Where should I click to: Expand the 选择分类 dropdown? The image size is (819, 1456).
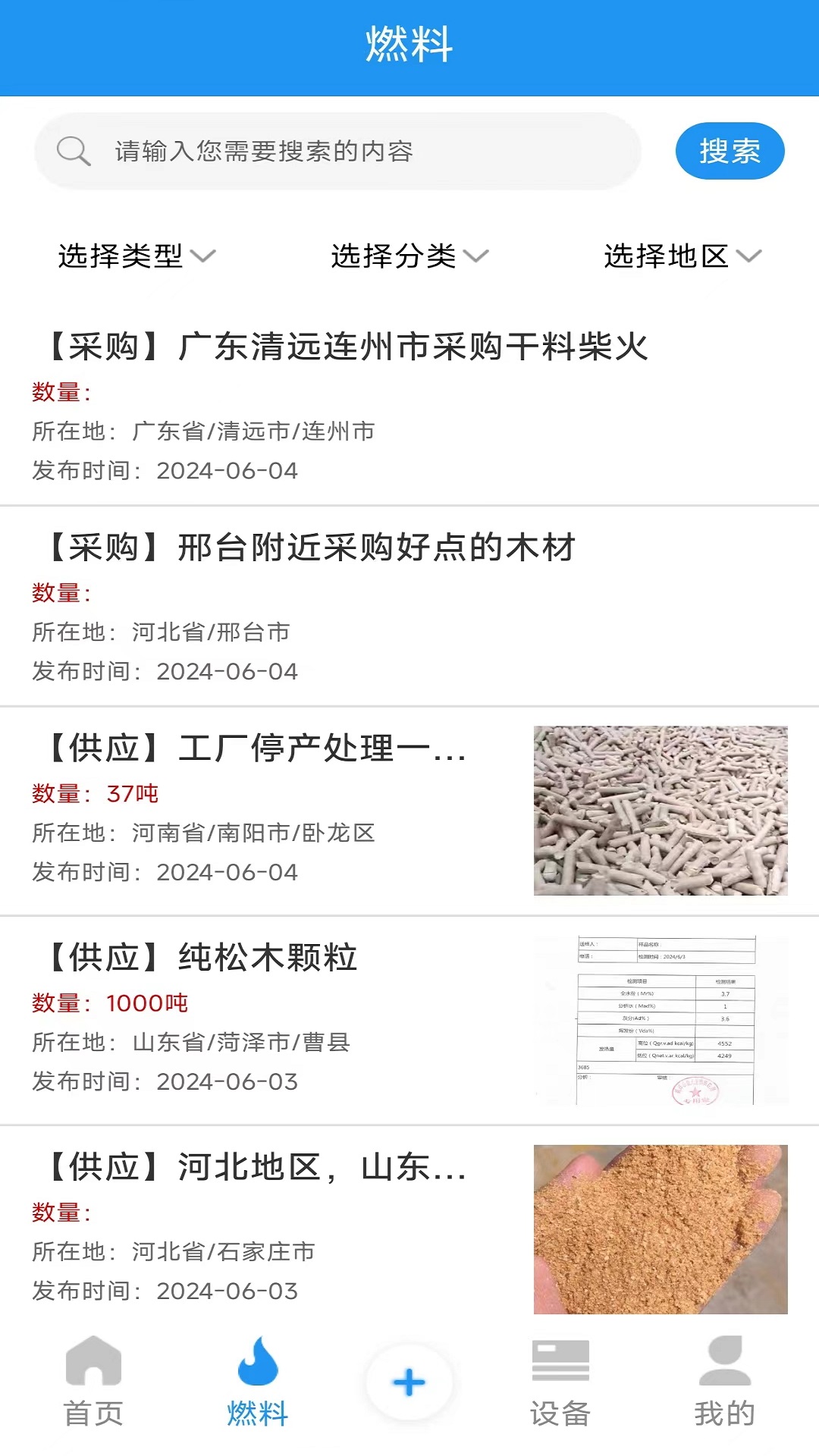[x=409, y=256]
